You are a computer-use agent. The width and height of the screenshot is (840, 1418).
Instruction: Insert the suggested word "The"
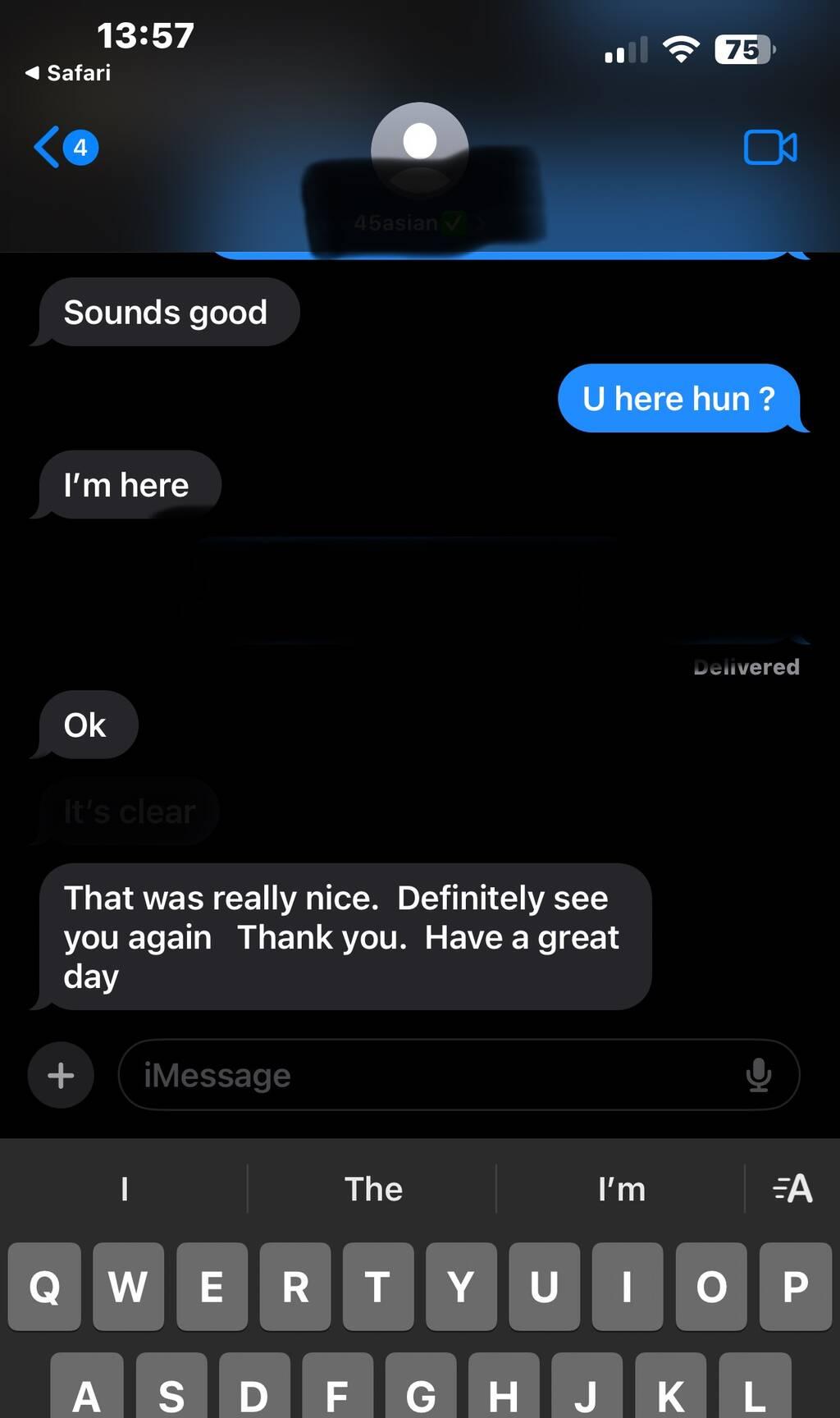(x=373, y=1189)
